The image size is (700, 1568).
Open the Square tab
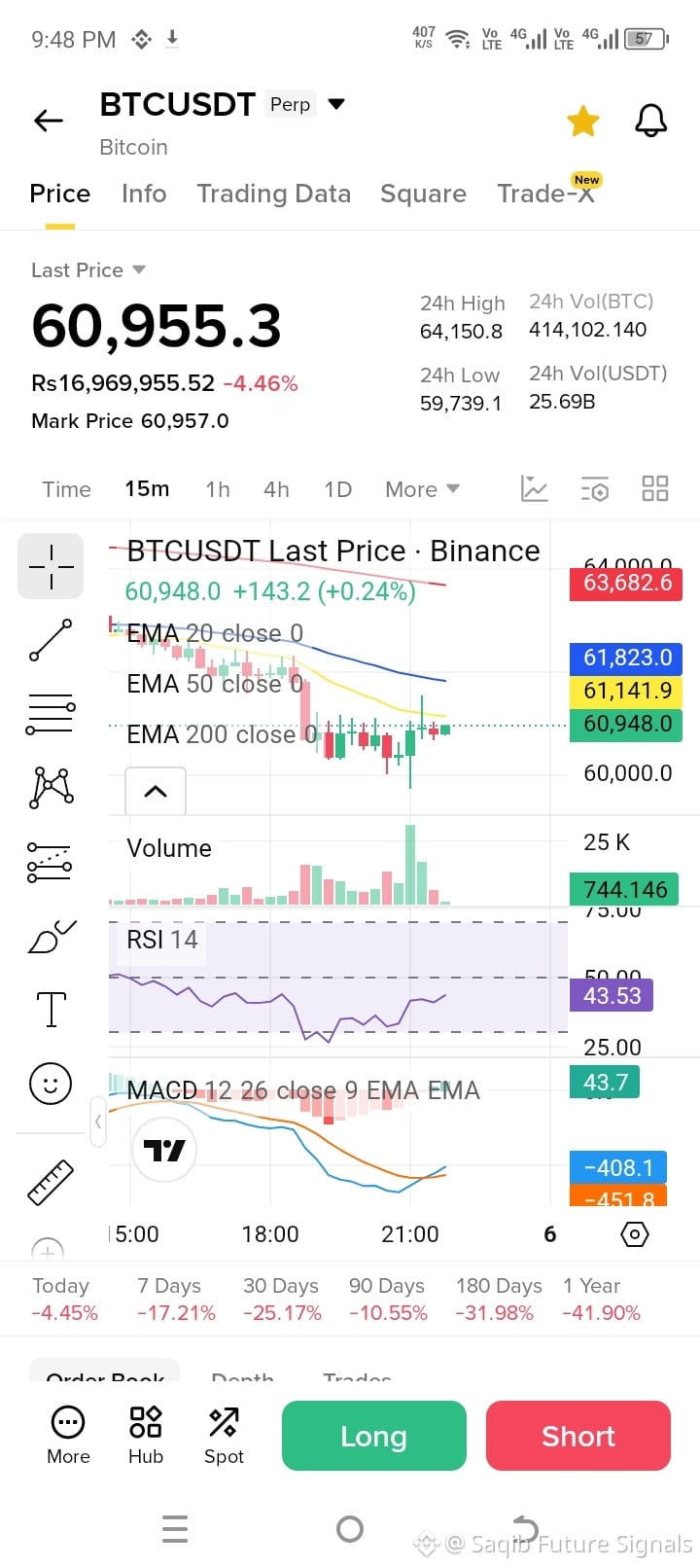pyautogui.click(x=423, y=194)
